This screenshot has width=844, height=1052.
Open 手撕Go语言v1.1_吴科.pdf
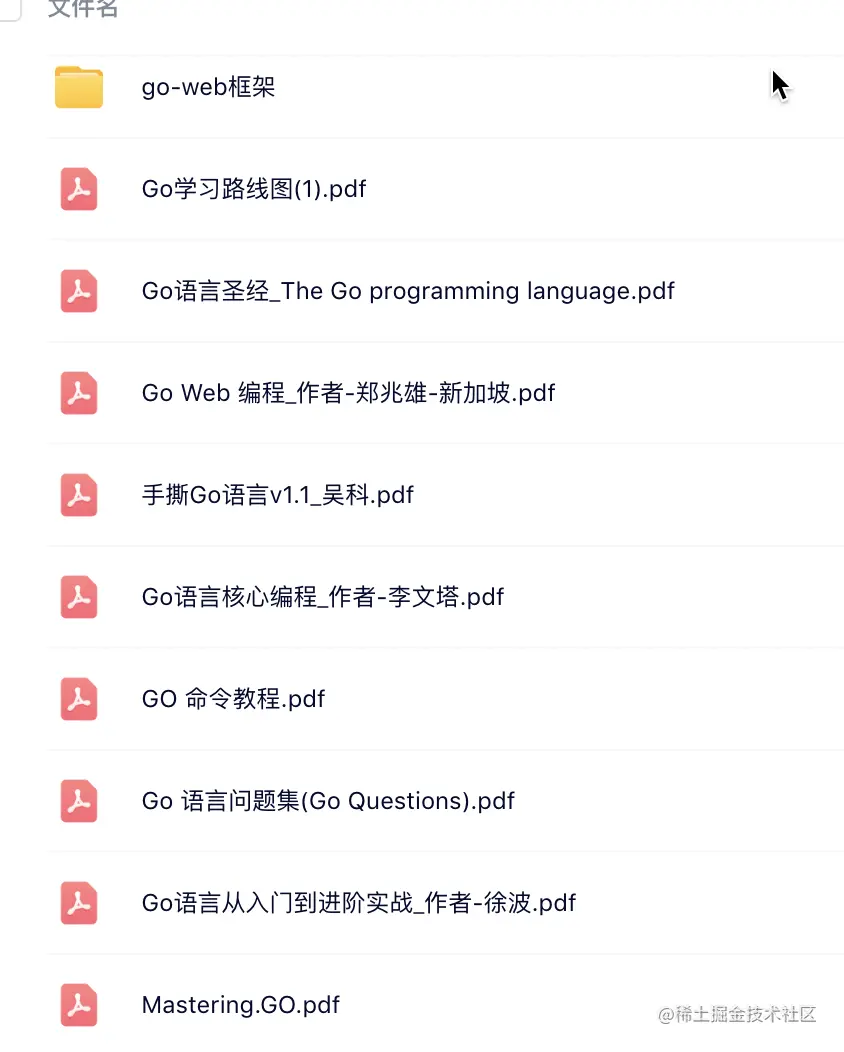click(277, 495)
